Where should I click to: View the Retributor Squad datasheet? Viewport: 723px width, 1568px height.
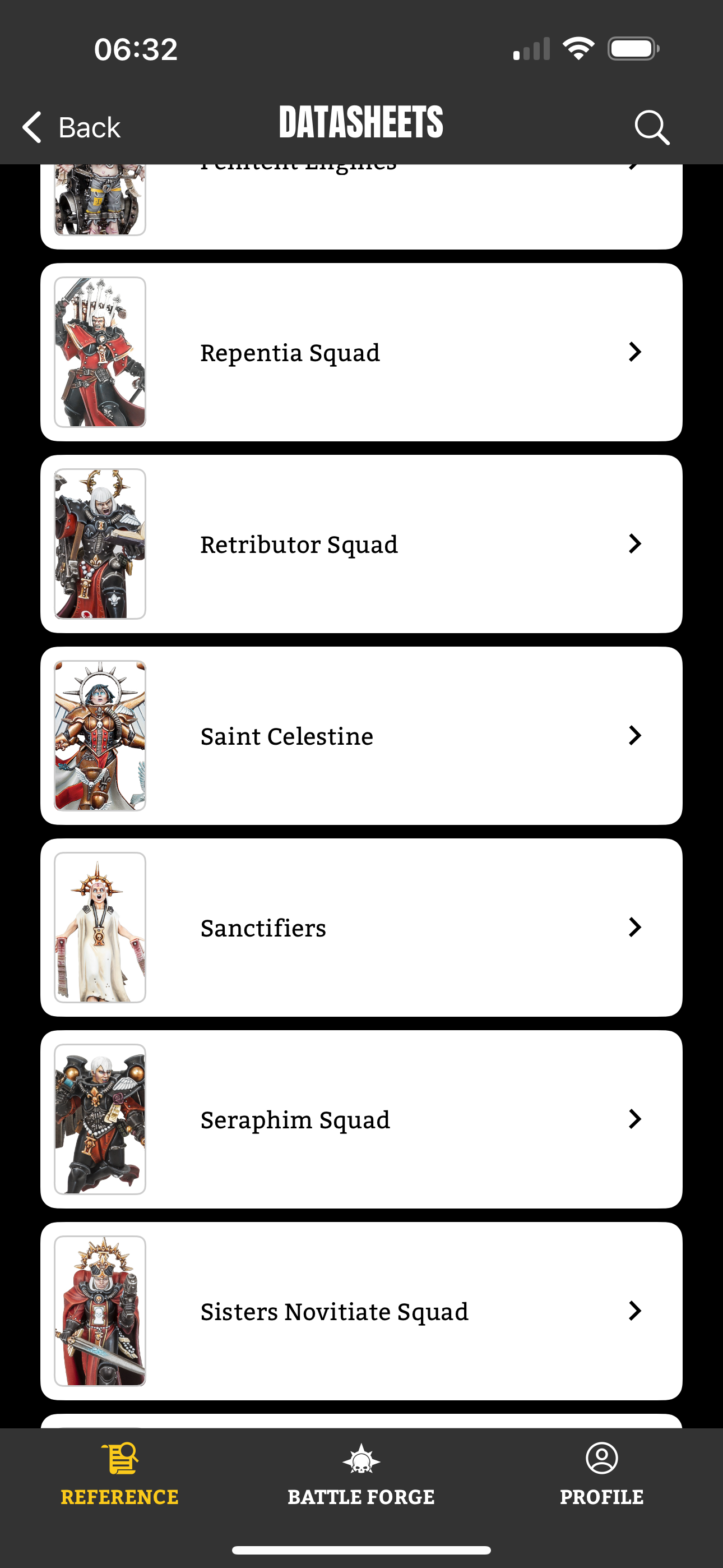pyautogui.click(x=361, y=544)
